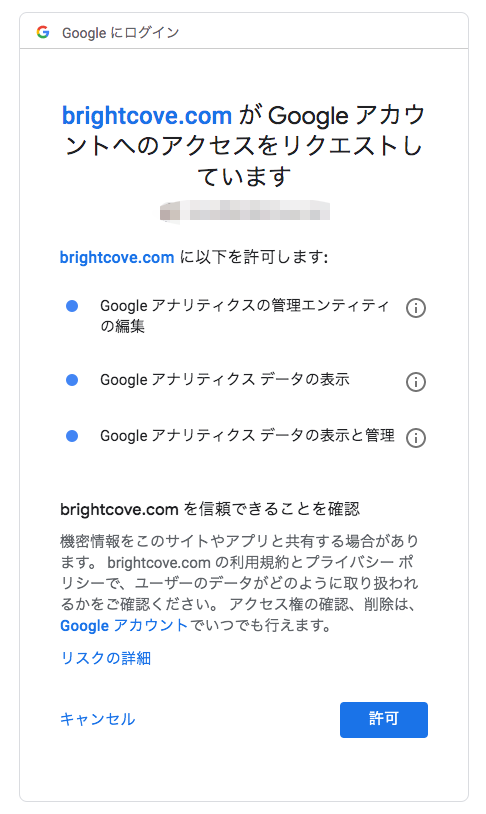The image size is (486, 814).
Task: Open the brightcove.com link in the heading
Action: click(x=147, y=115)
